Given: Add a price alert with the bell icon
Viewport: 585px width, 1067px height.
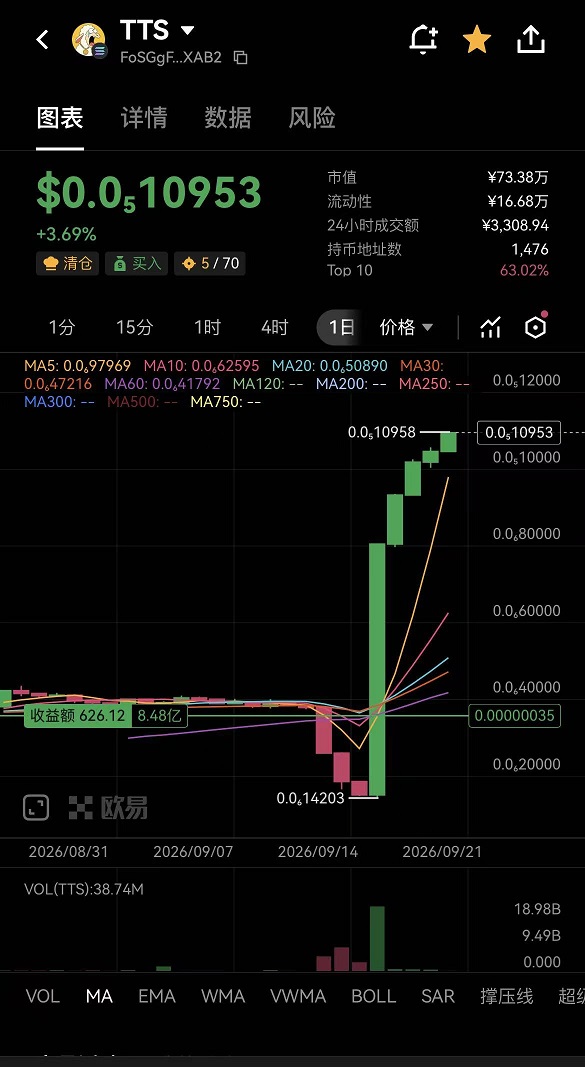Looking at the screenshot, I should coord(424,40).
